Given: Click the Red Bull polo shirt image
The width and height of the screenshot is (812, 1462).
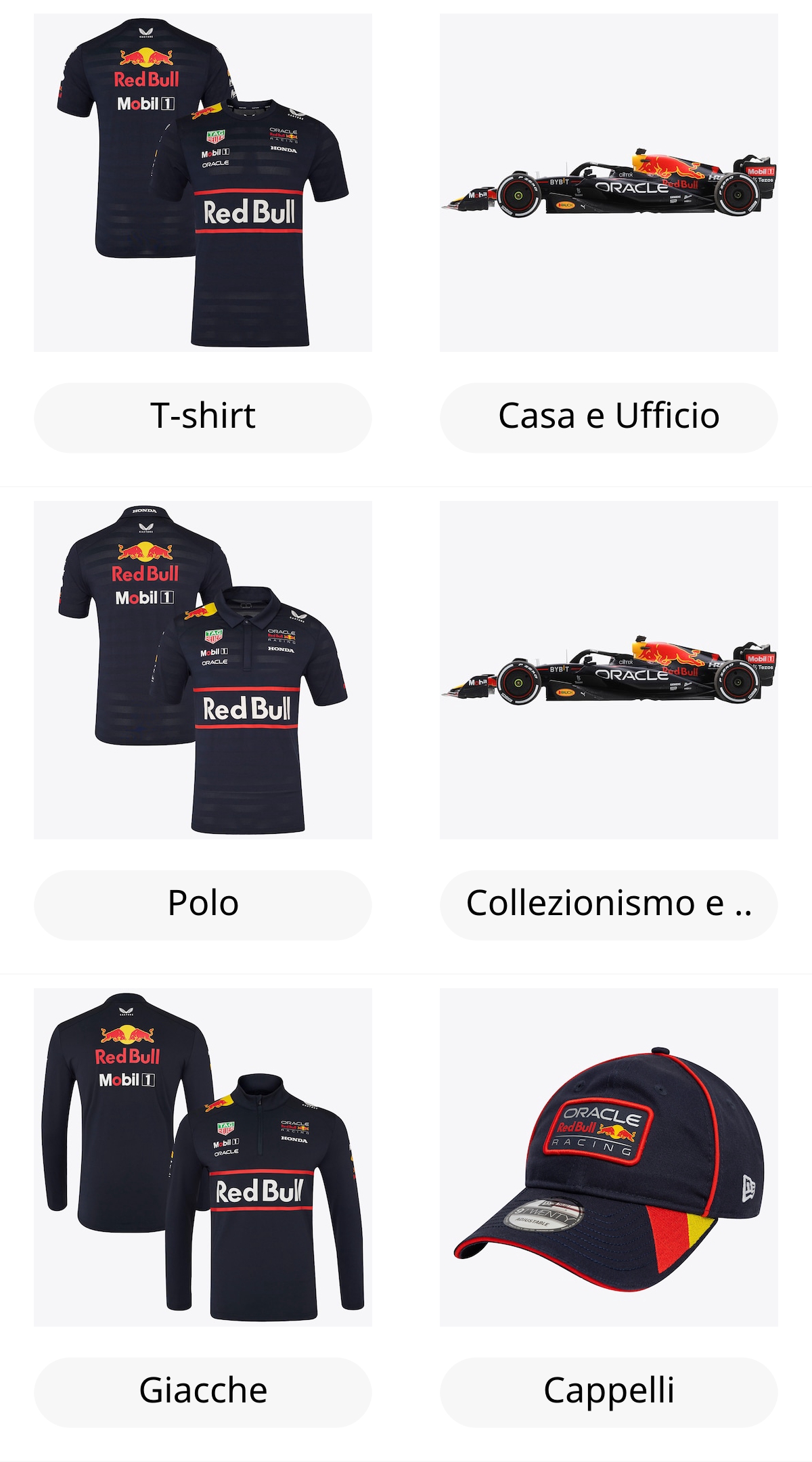Looking at the screenshot, I should point(202,670).
